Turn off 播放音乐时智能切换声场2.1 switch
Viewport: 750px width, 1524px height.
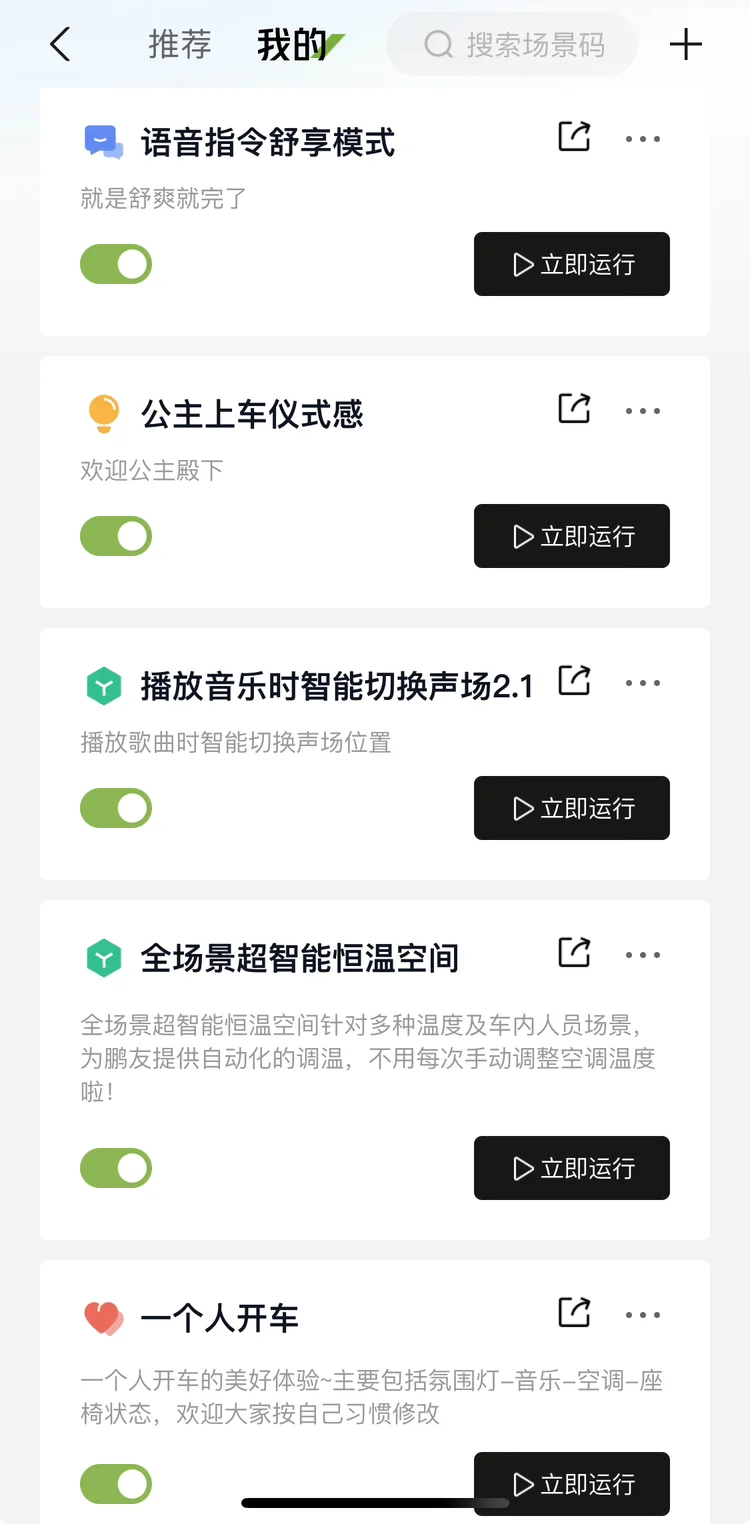tap(116, 808)
